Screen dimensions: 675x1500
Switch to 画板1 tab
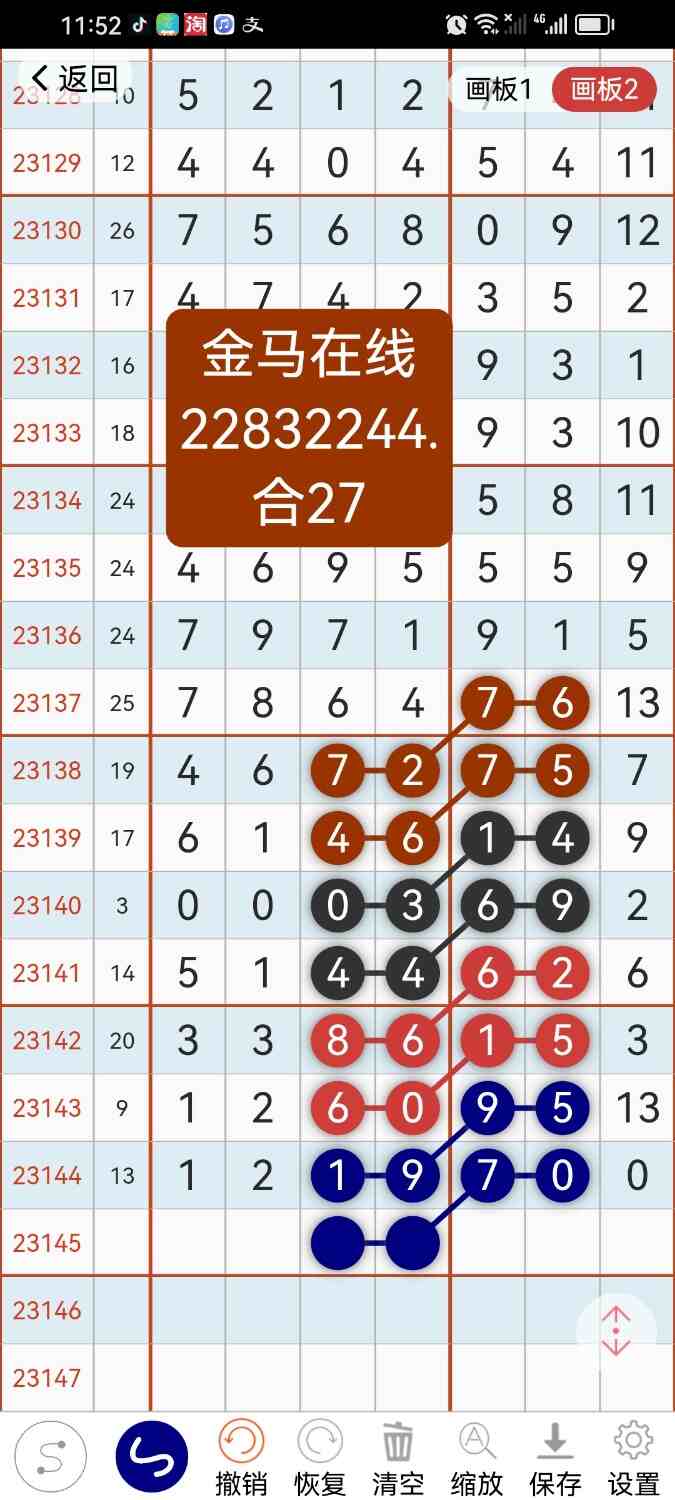click(x=499, y=90)
